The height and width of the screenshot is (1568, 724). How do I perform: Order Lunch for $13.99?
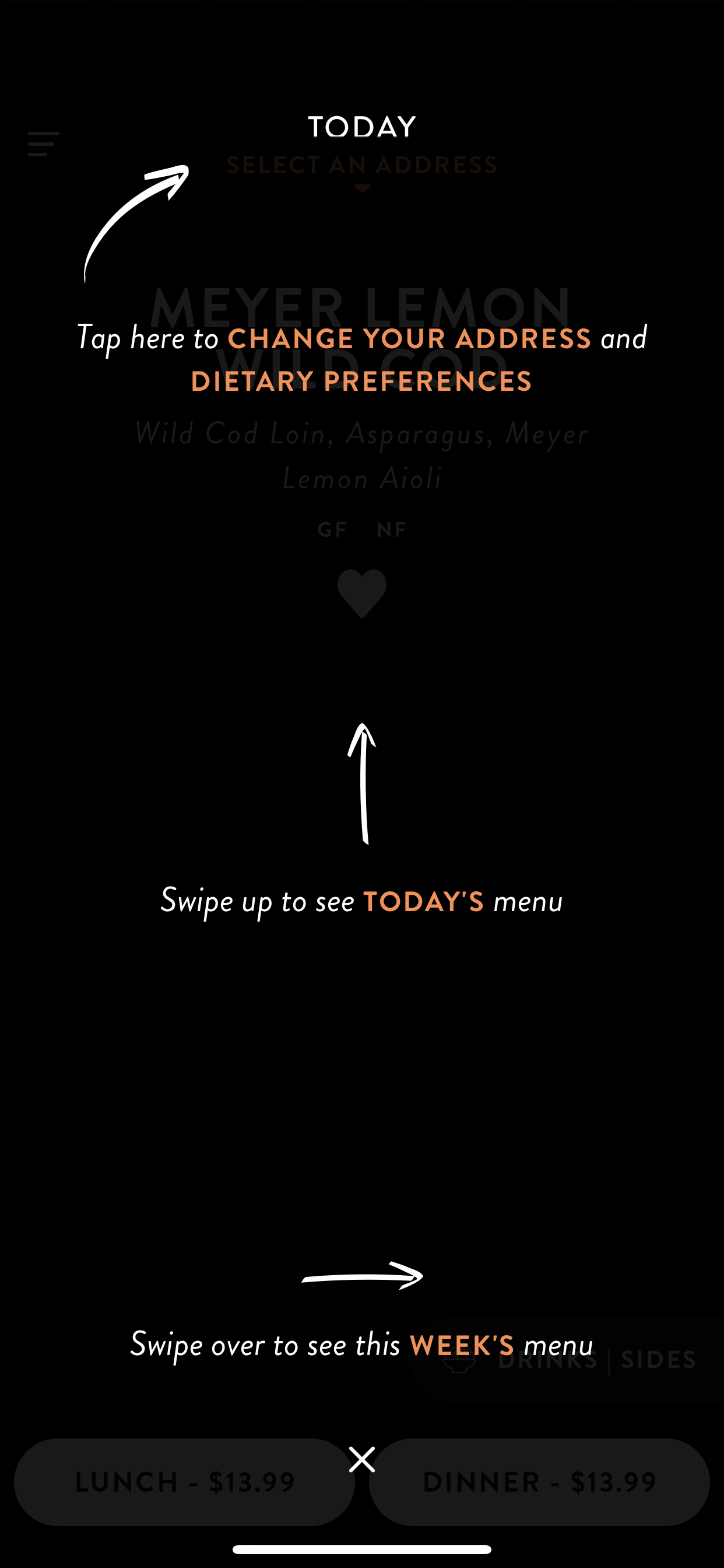pos(184,1482)
